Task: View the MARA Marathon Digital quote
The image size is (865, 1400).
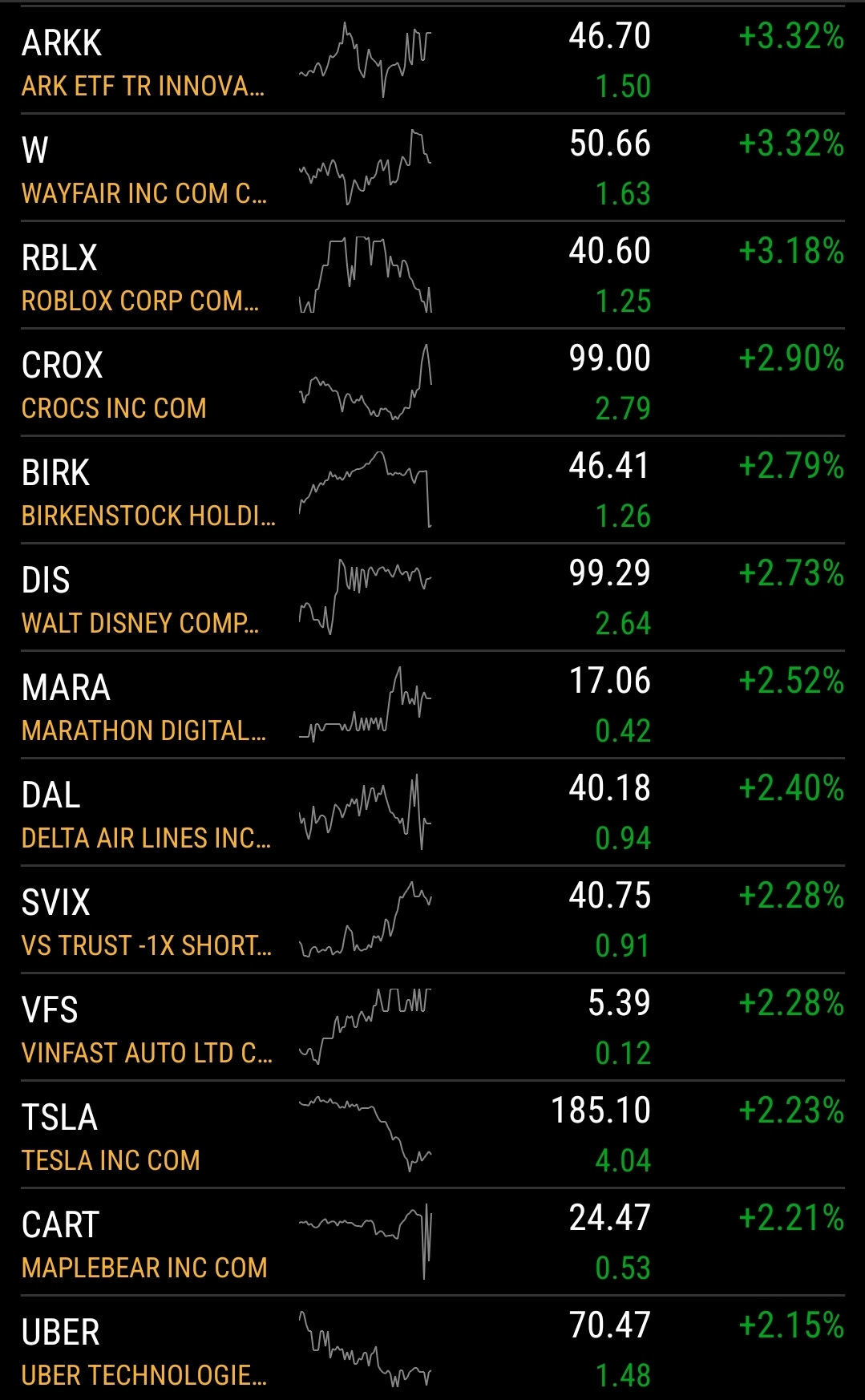Action: [x=144, y=706]
